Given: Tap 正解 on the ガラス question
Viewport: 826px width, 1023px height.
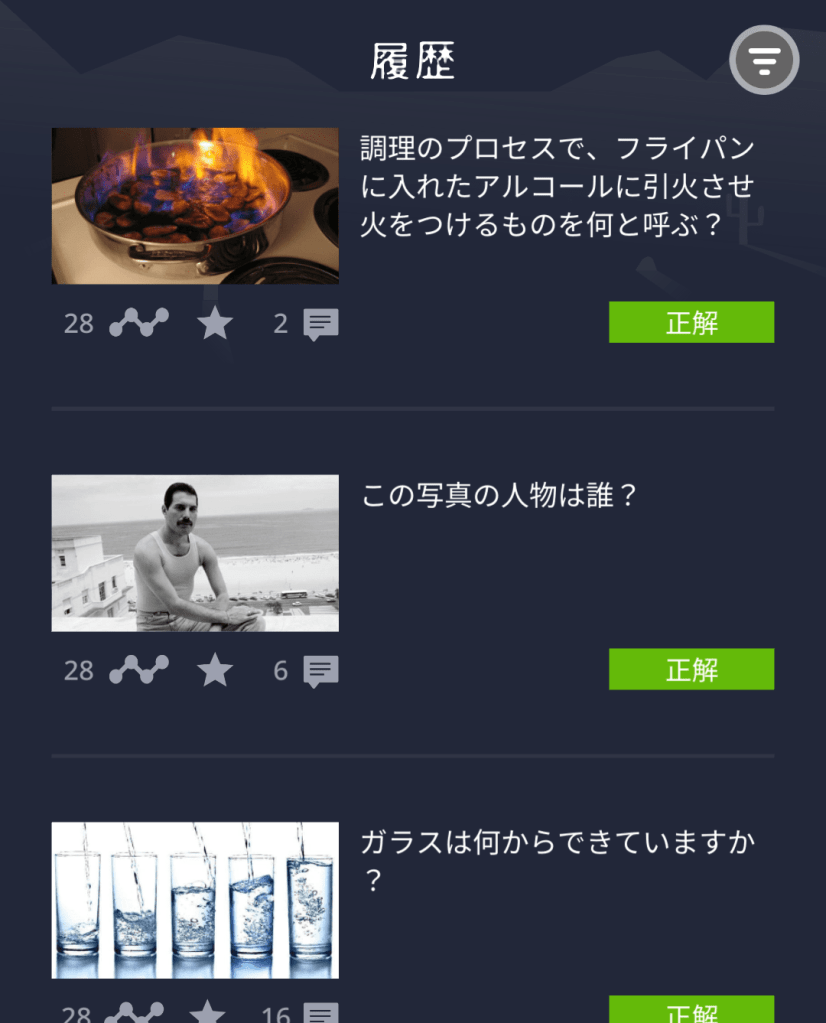Looking at the screenshot, I should coord(691,1010).
